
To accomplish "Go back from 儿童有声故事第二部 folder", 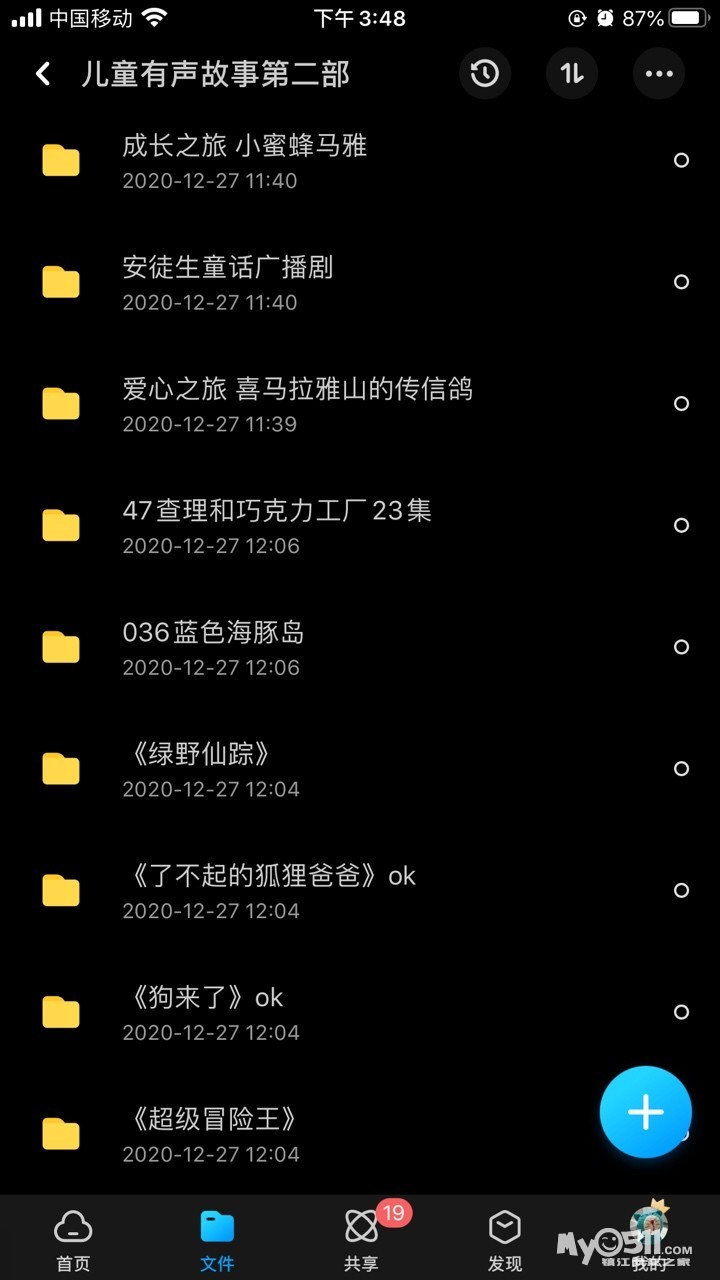I will 43,74.
